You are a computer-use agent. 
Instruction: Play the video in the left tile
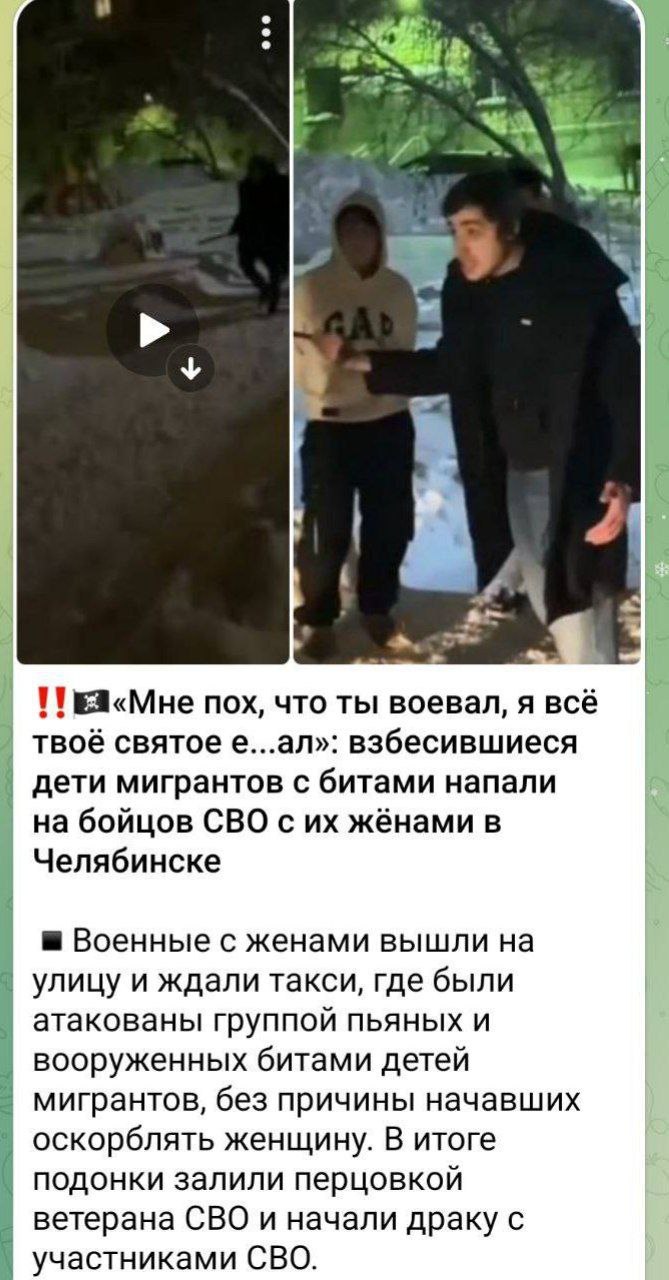point(151,329)
